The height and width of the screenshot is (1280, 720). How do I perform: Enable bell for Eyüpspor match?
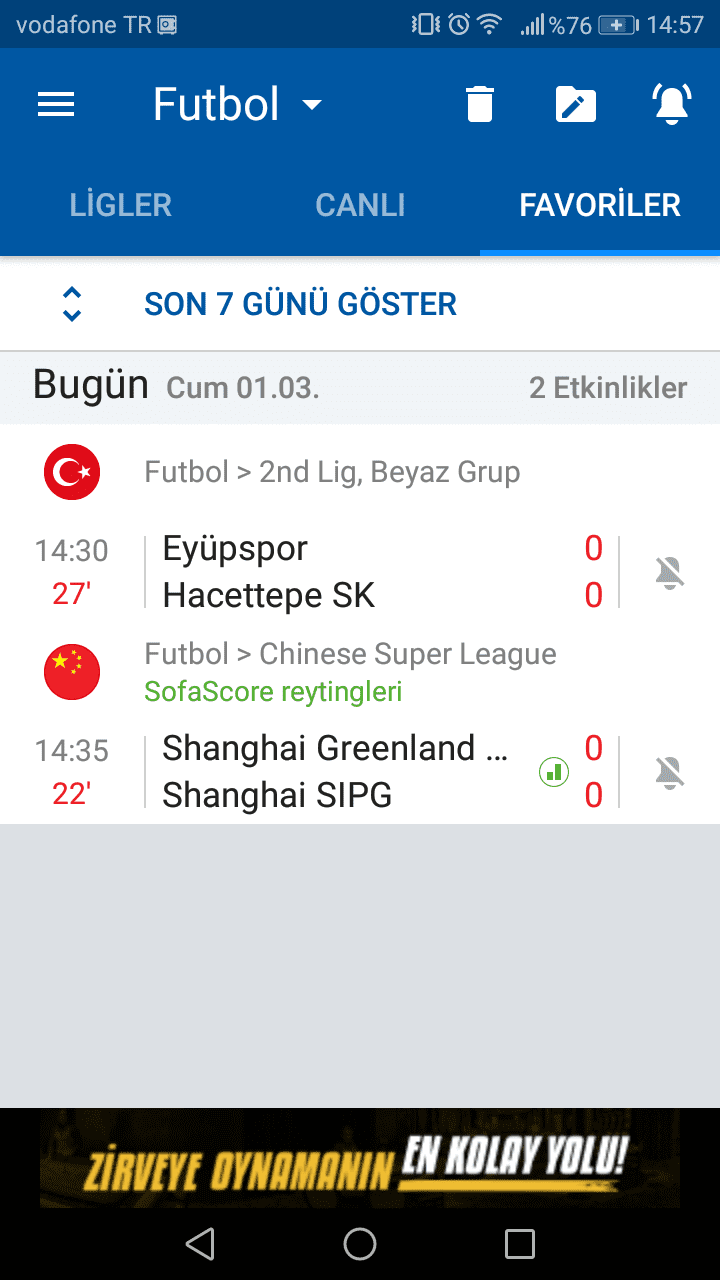tap(669, 572)
